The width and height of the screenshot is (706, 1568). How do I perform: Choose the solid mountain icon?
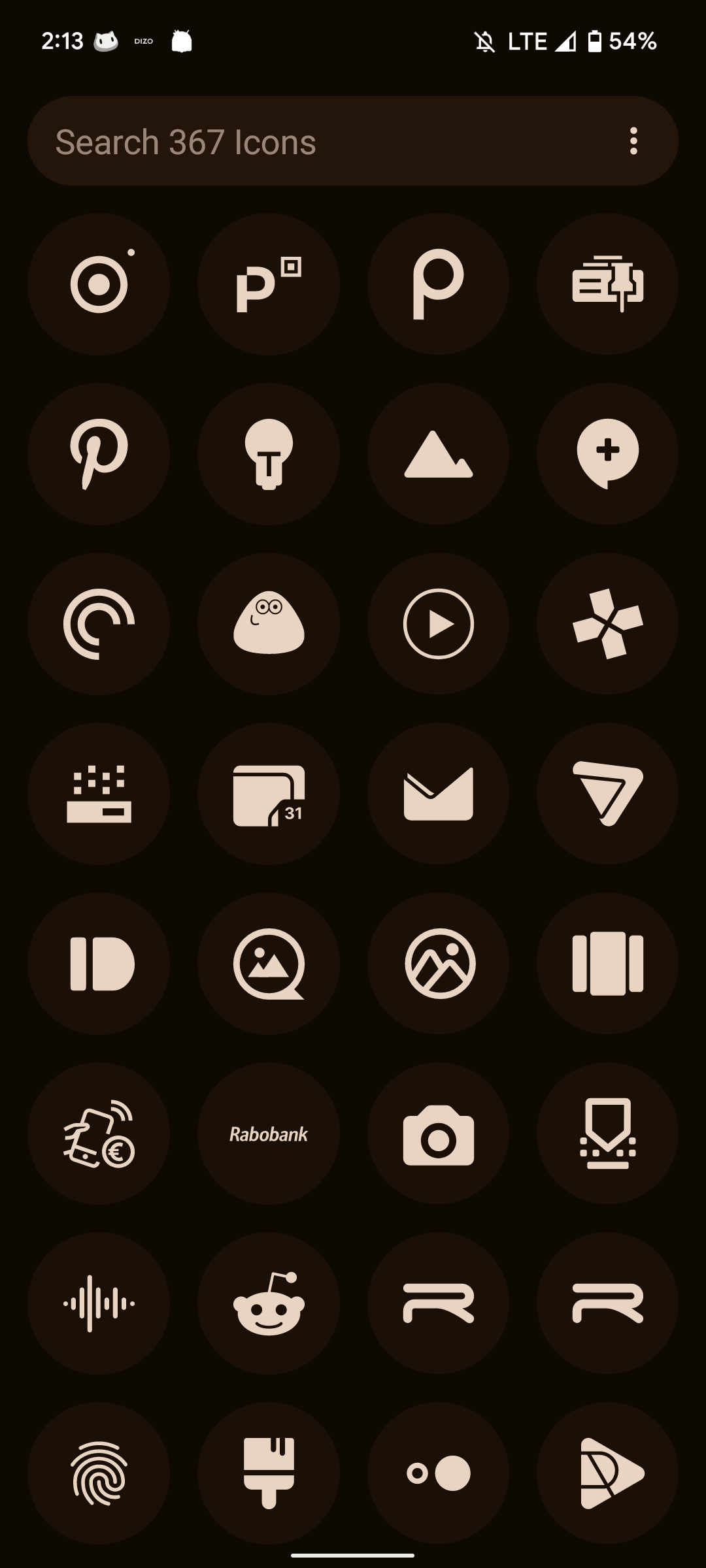(438, 453)
